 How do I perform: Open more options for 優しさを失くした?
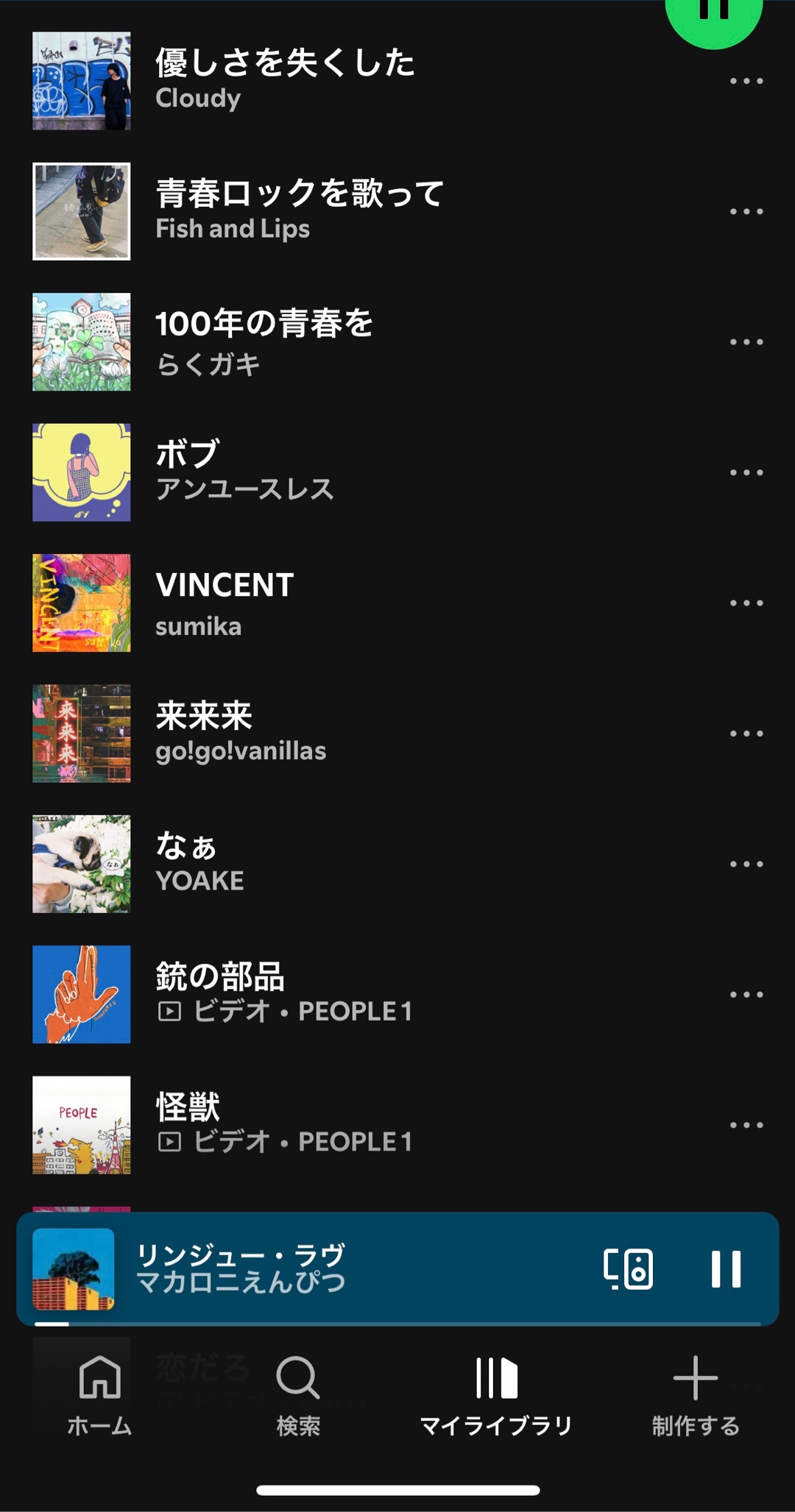pos(746,81)
